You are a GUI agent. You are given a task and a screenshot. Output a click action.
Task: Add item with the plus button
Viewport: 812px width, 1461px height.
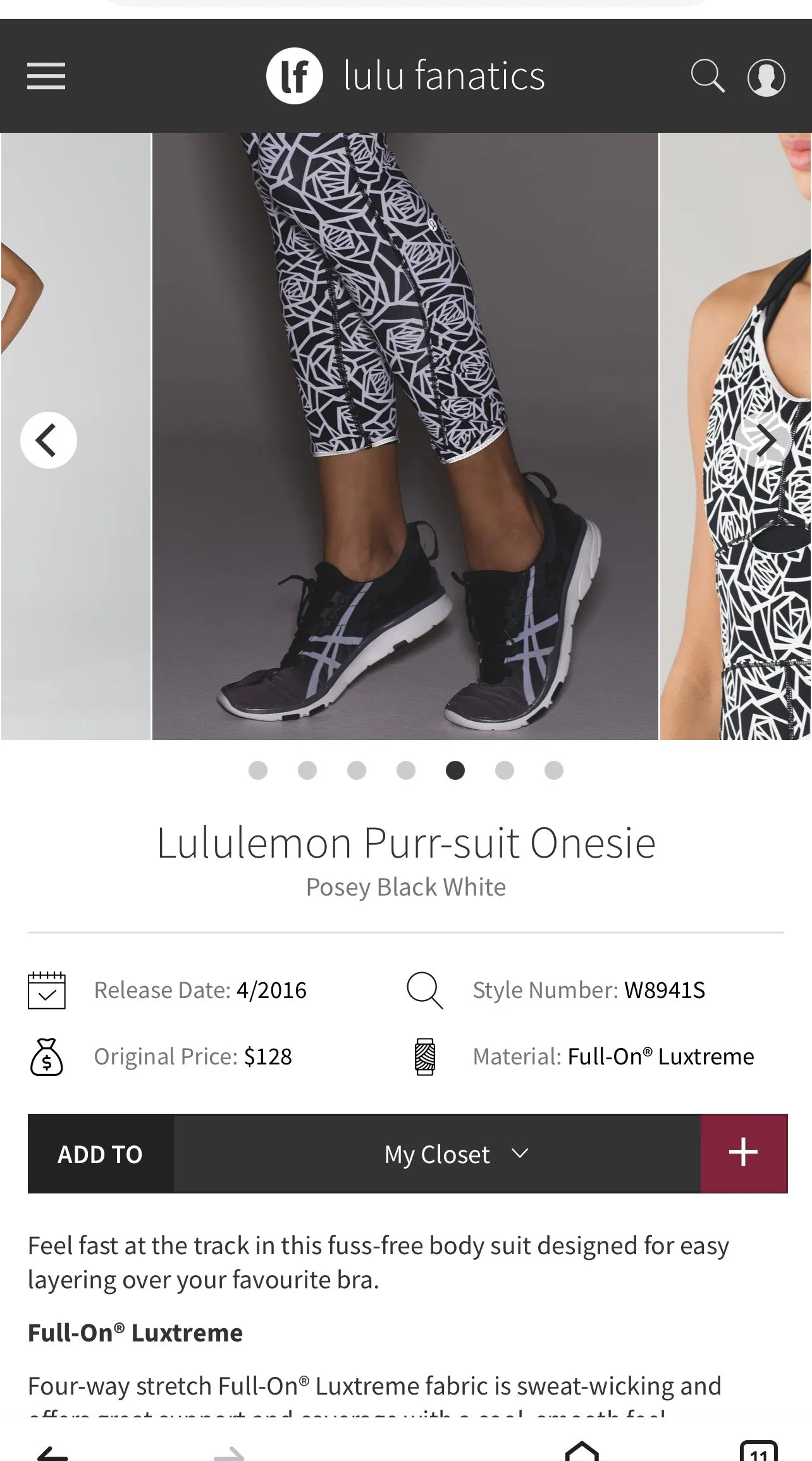tap(744, 1152)
